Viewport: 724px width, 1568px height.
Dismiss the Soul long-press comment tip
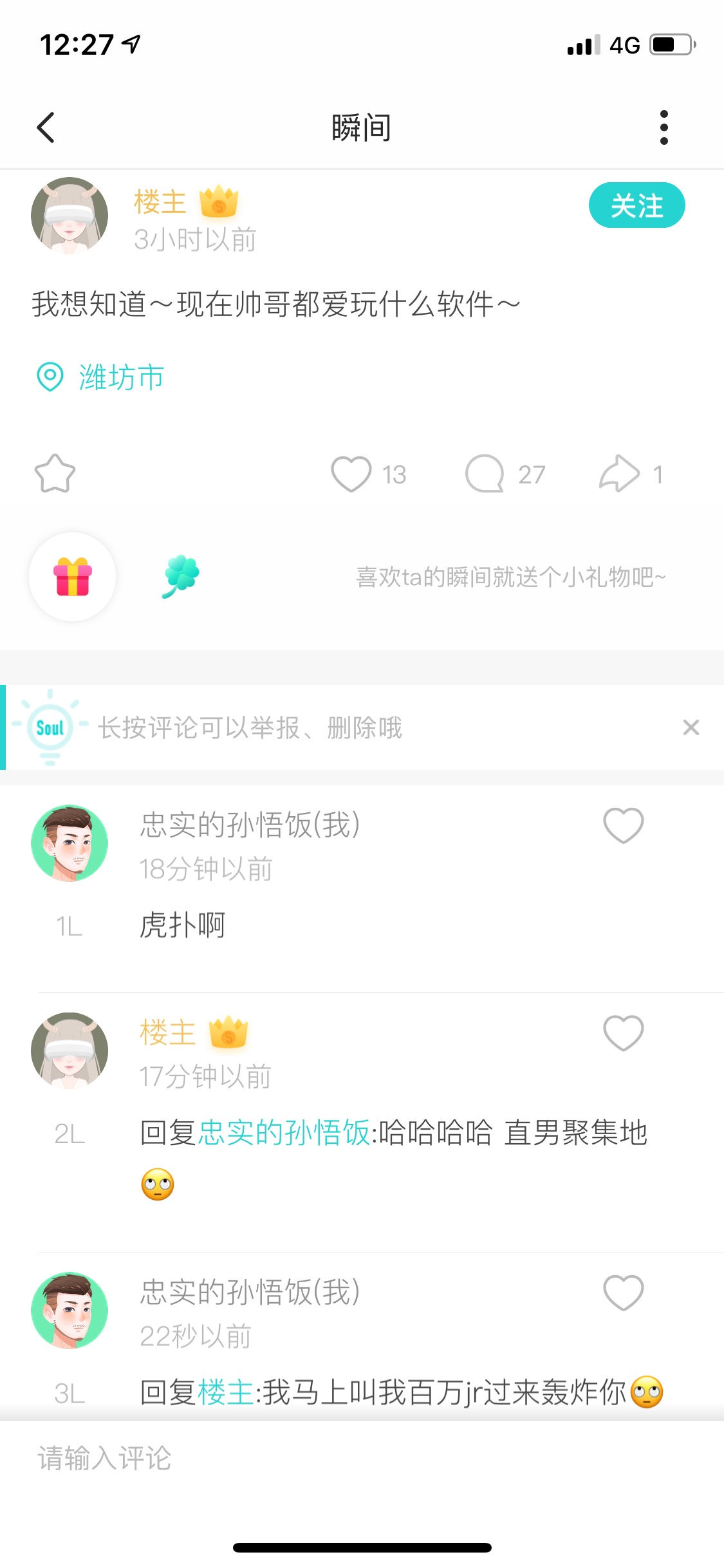(691, 727)
